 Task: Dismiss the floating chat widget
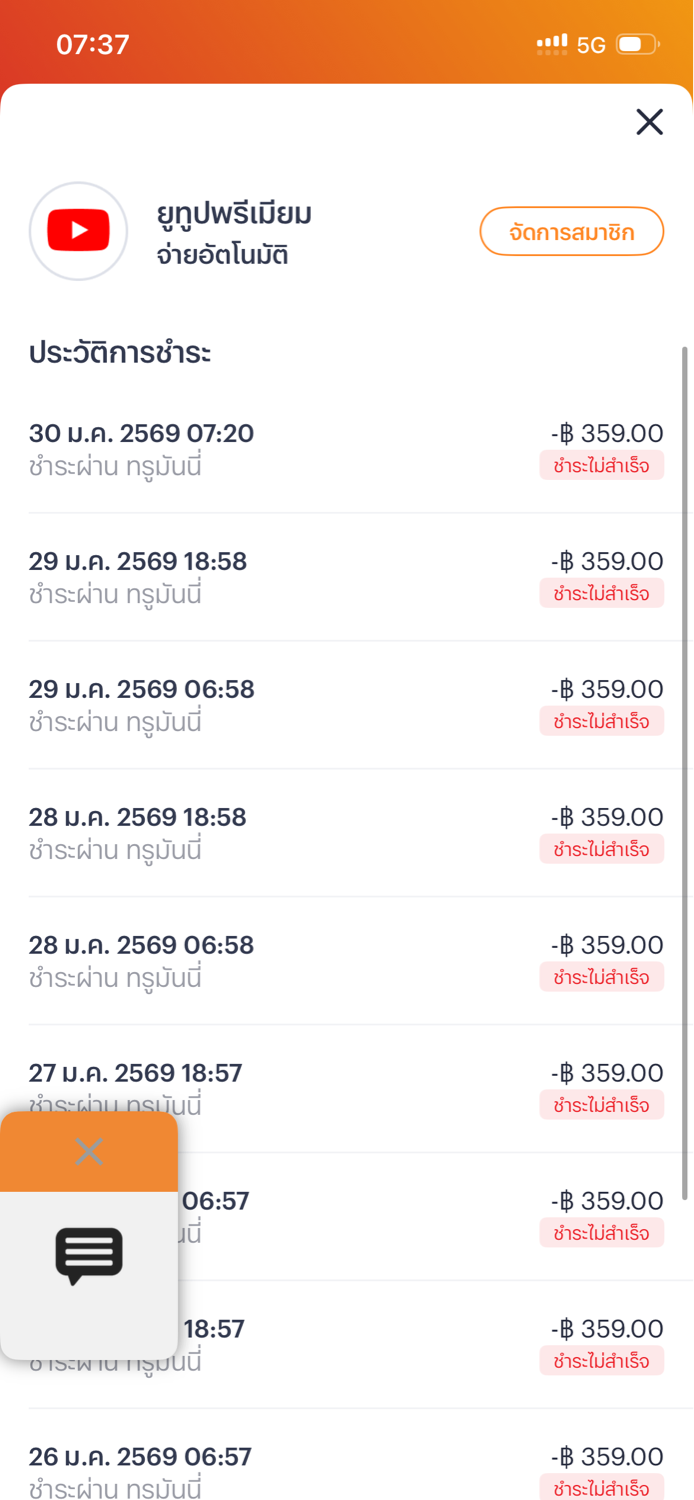click(x=89, y=1152)
